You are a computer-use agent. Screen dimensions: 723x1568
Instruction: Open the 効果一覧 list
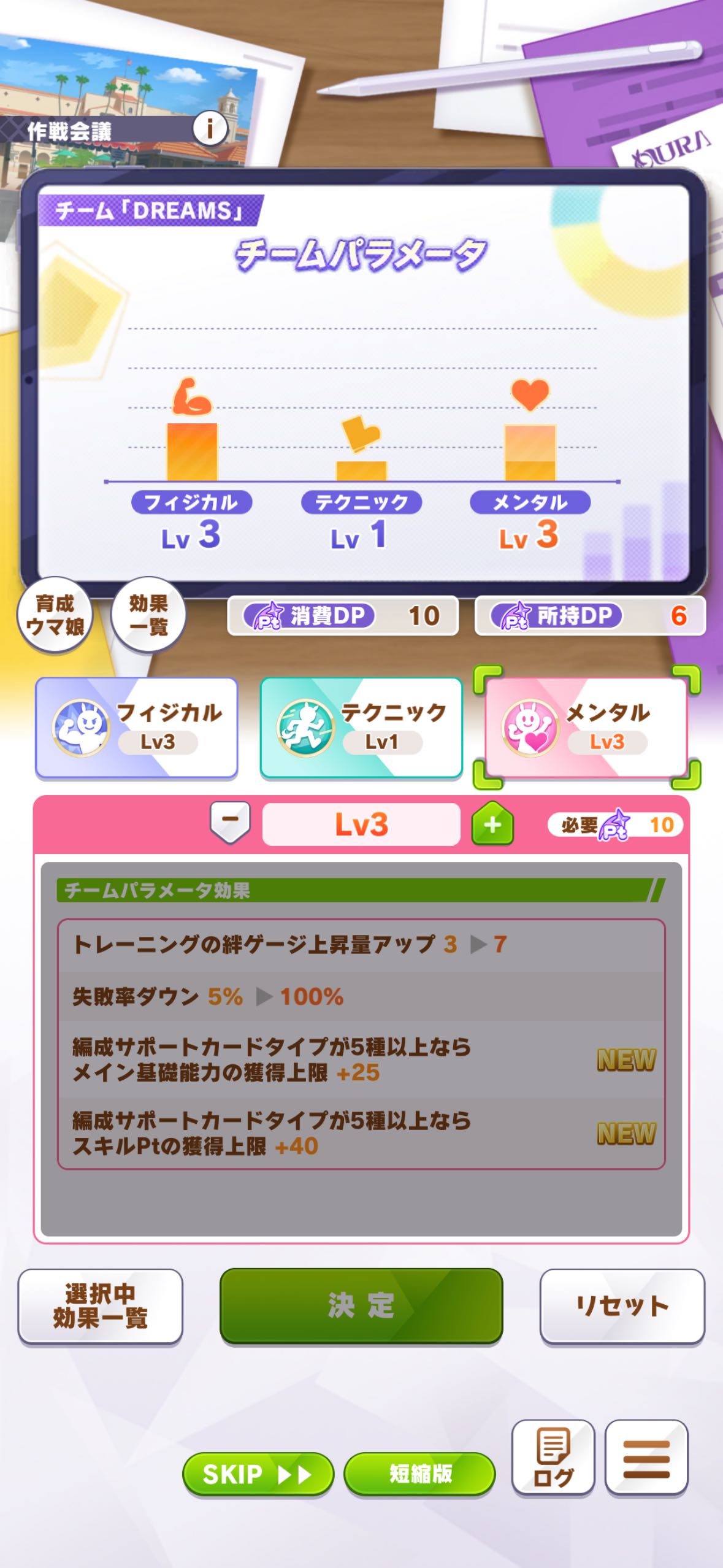pos(148,615)
